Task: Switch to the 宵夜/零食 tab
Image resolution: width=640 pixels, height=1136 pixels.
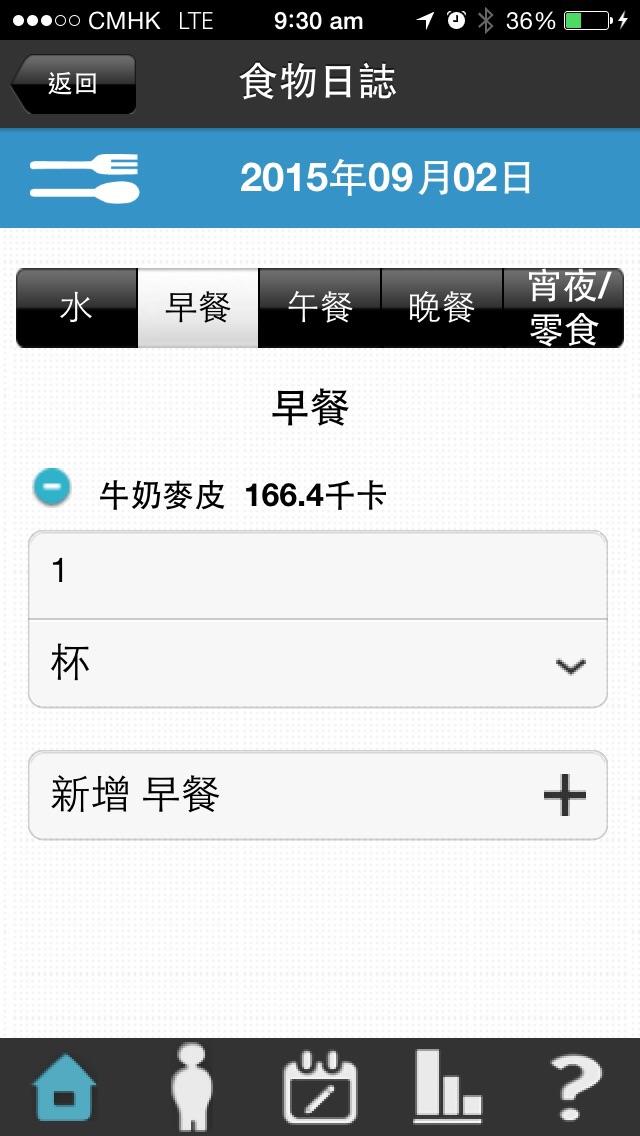Action: (563, 308)
